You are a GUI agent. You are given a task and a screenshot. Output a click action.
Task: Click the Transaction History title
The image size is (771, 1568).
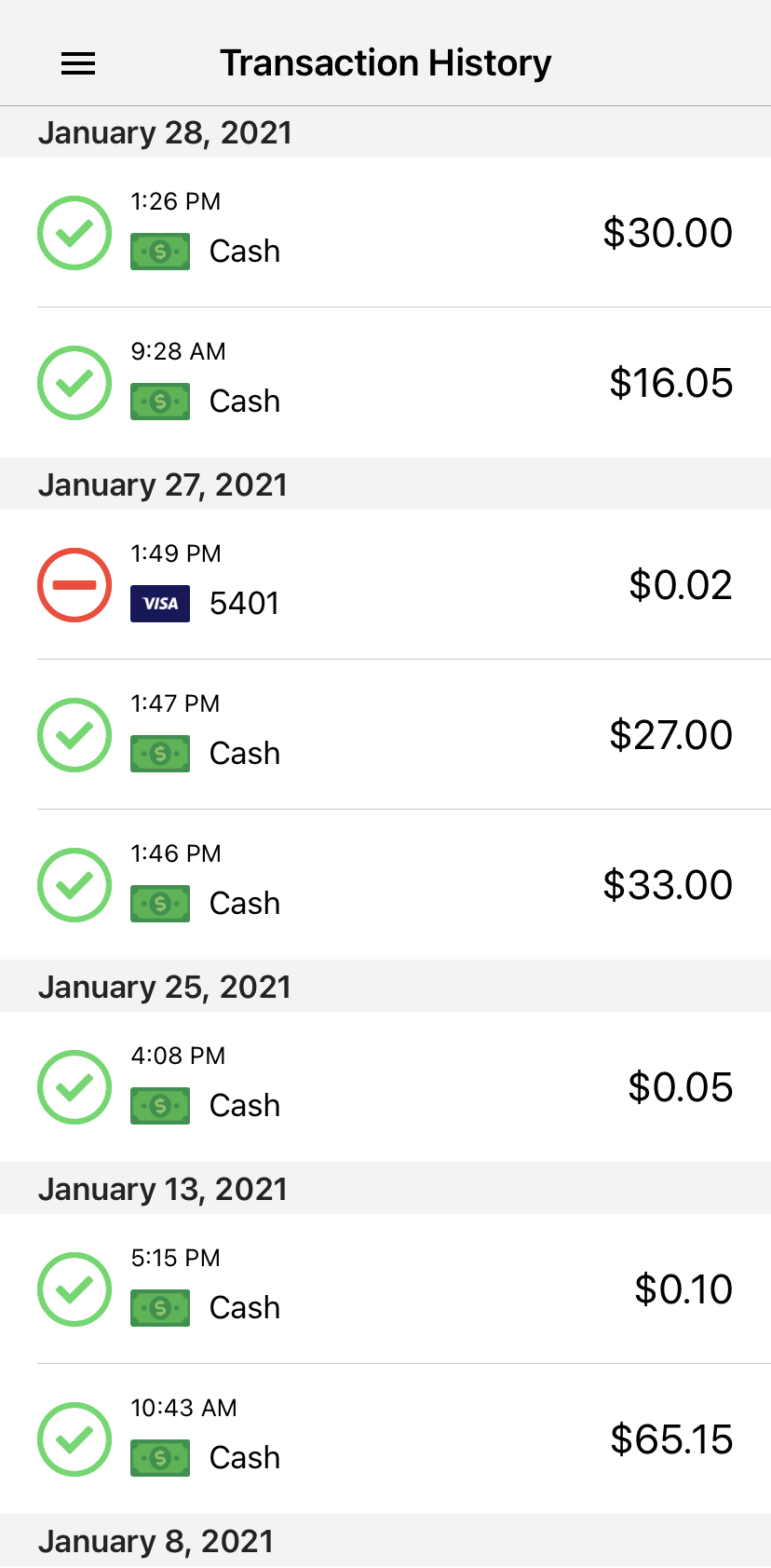click(385, 61)
